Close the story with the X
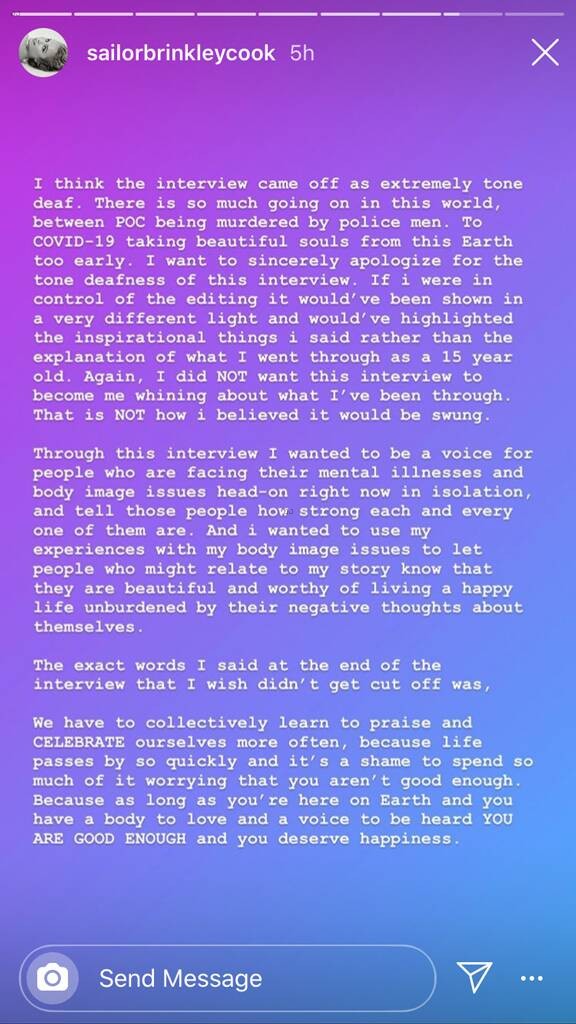 tap(545, 52)
